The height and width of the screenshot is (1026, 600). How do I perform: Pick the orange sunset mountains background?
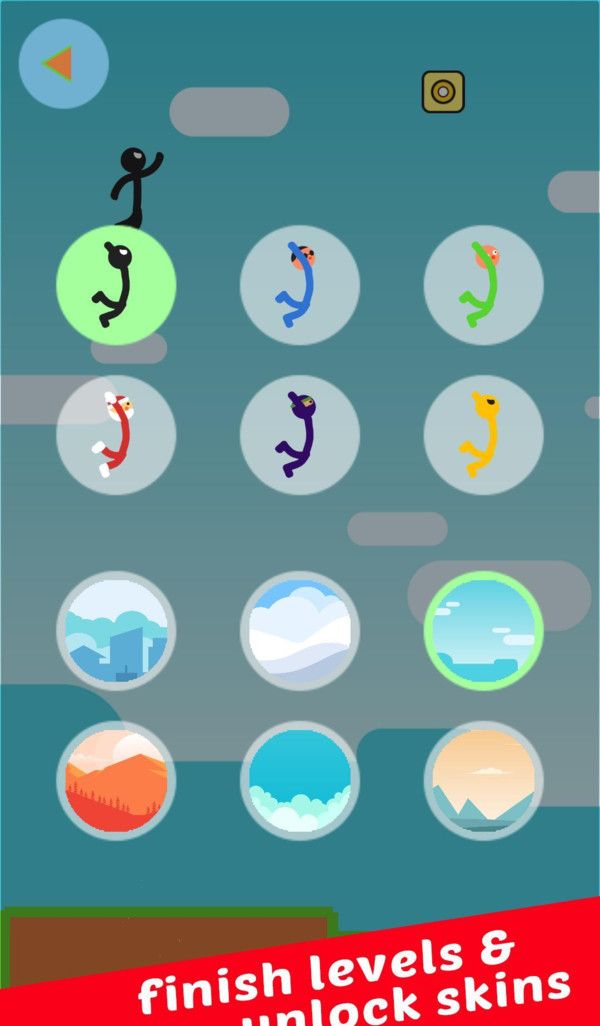click(116, 781)
